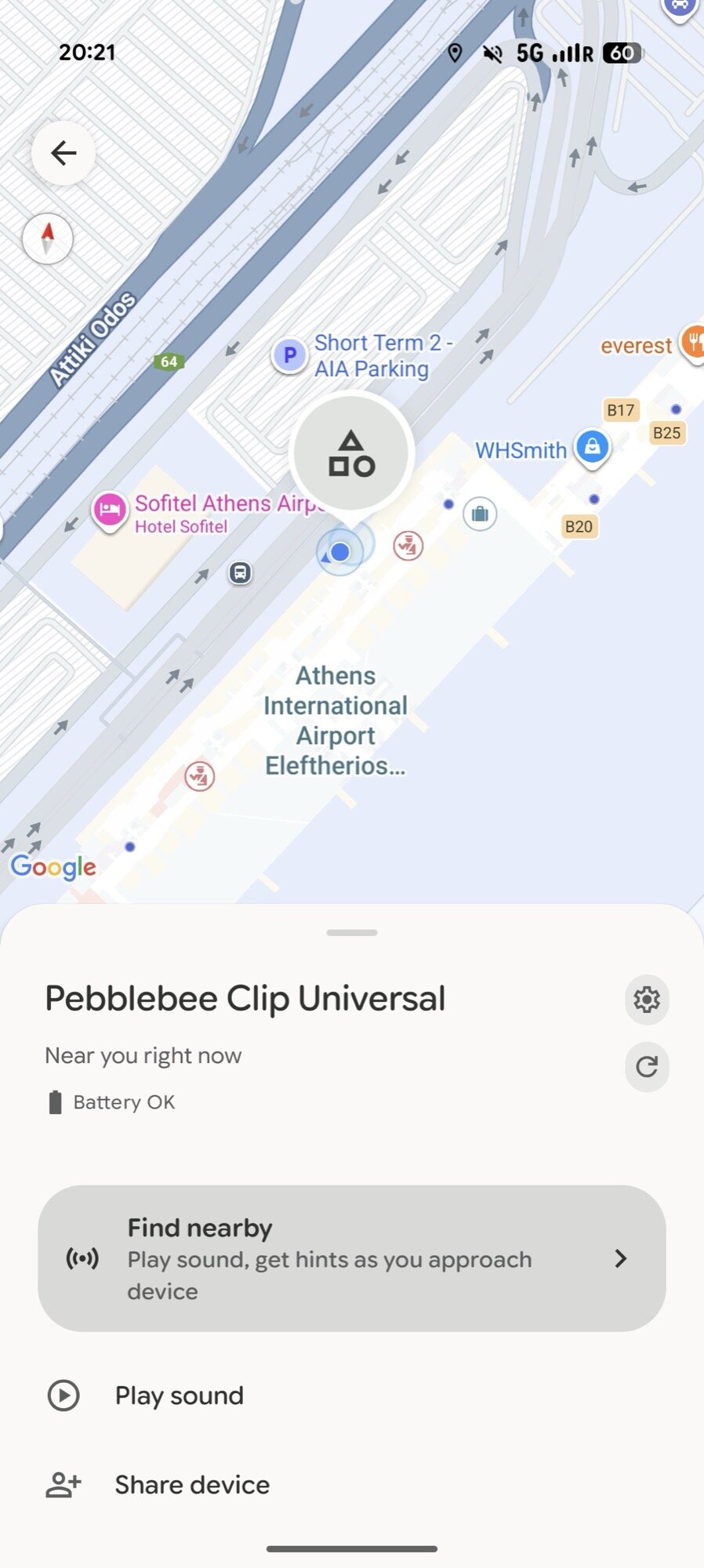This screenshot has height=1568, width=704.
Task: Tap the gate B20 label
Action: click(579, 527)
